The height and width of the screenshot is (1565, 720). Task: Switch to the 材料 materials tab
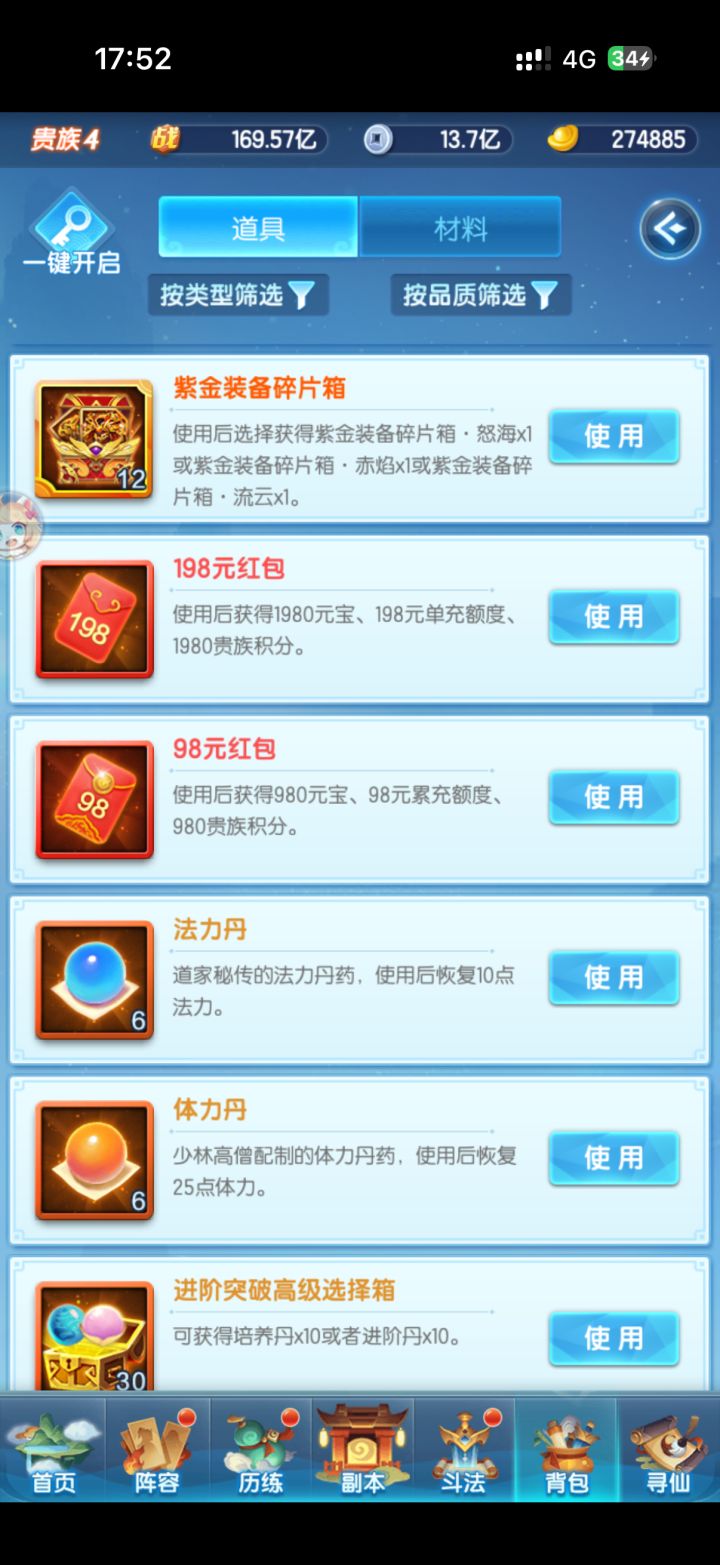[460, 228]
